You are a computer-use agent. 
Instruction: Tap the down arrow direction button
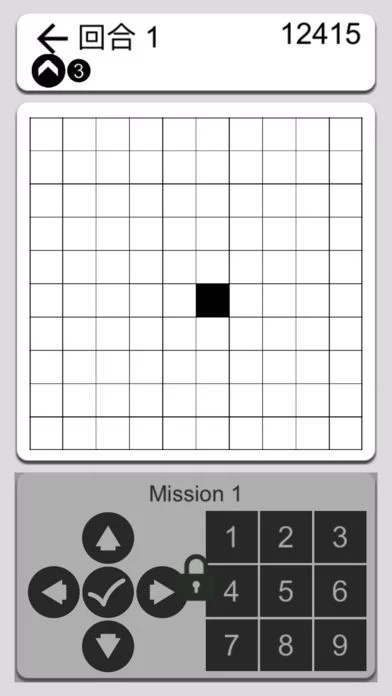[x=108, y=646]
